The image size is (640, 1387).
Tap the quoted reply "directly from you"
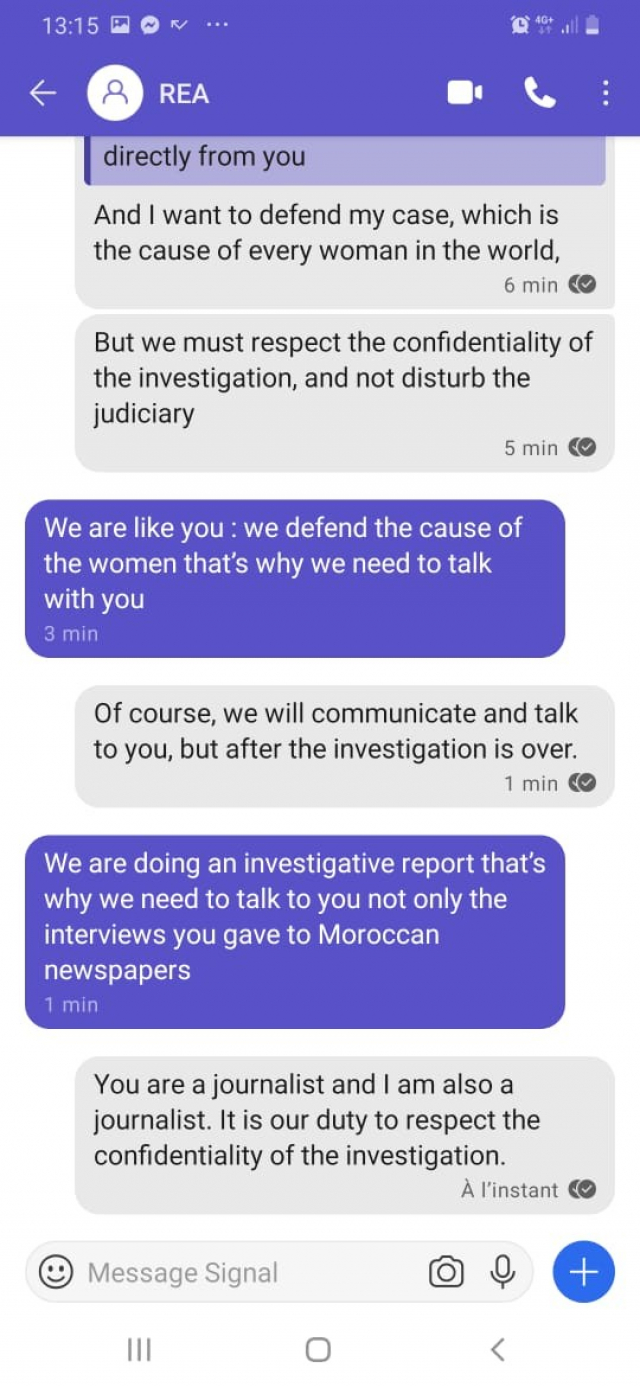point(345,158)
